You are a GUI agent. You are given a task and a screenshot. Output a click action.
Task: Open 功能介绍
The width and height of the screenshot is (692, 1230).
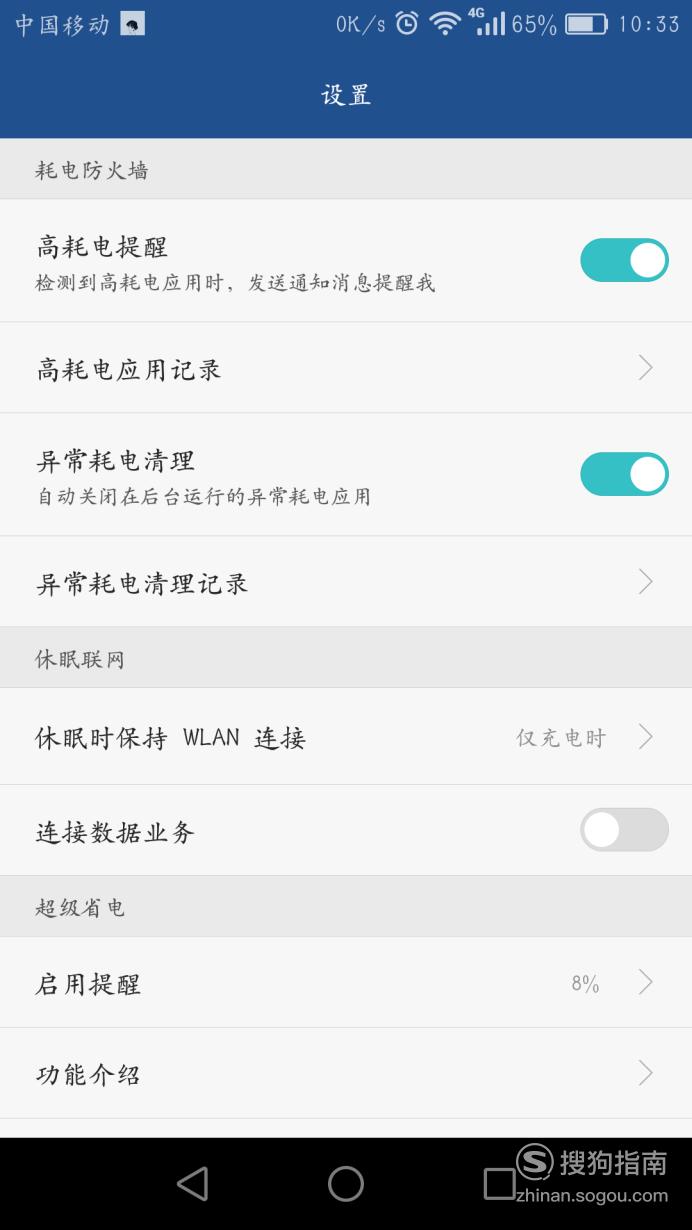click(x=346, y=1074)
